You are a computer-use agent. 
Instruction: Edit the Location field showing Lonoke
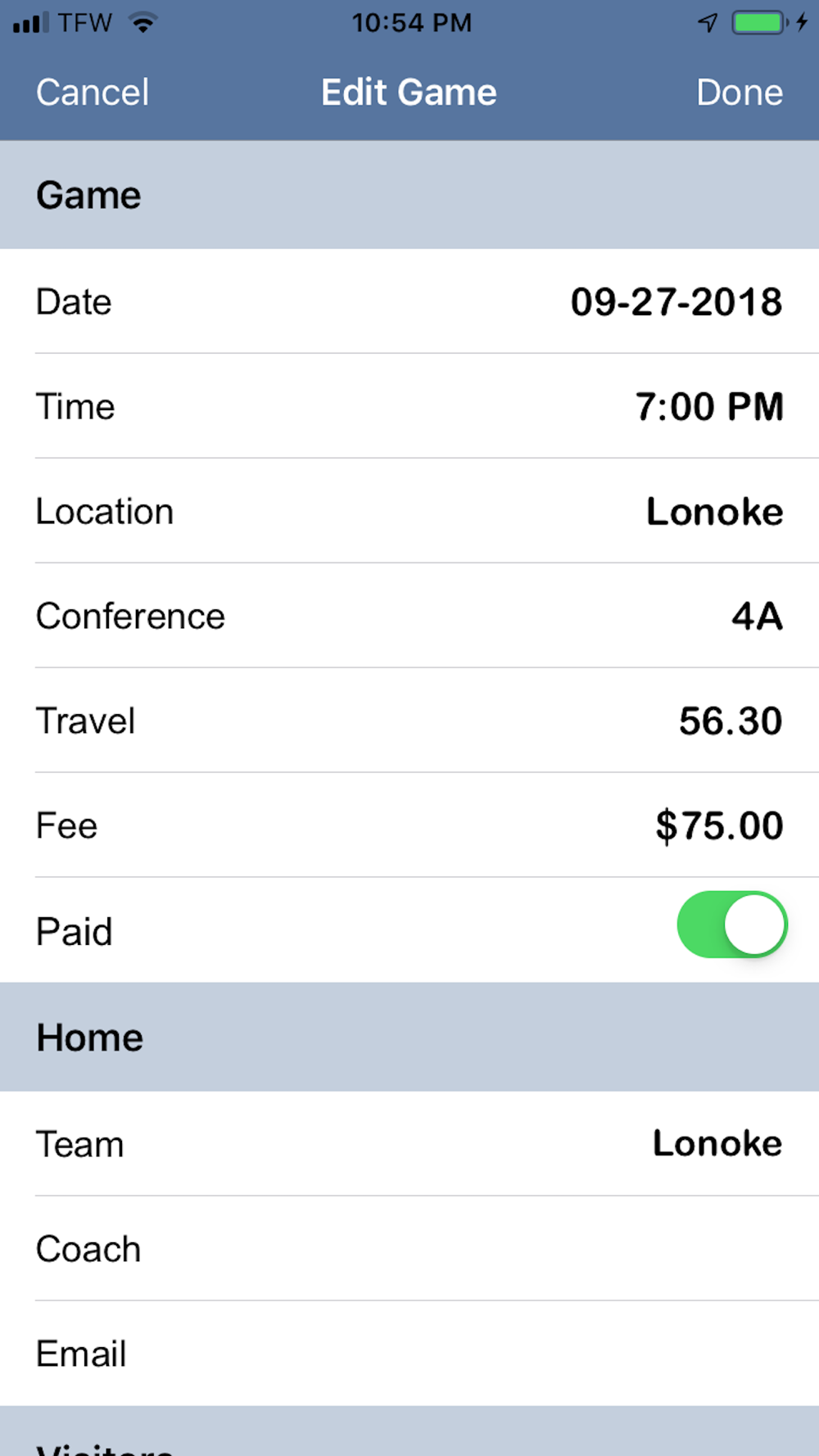click(x=409, y=511)
